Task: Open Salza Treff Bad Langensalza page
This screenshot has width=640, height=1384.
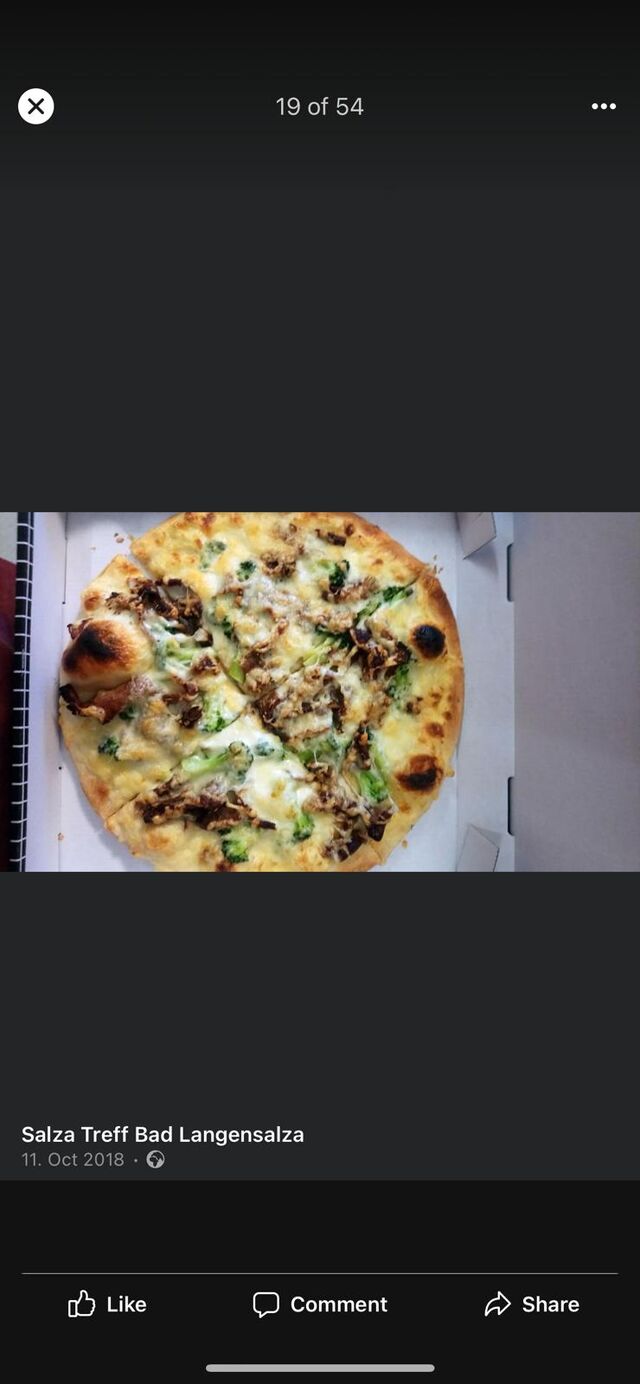Action: pos(163,1134)
